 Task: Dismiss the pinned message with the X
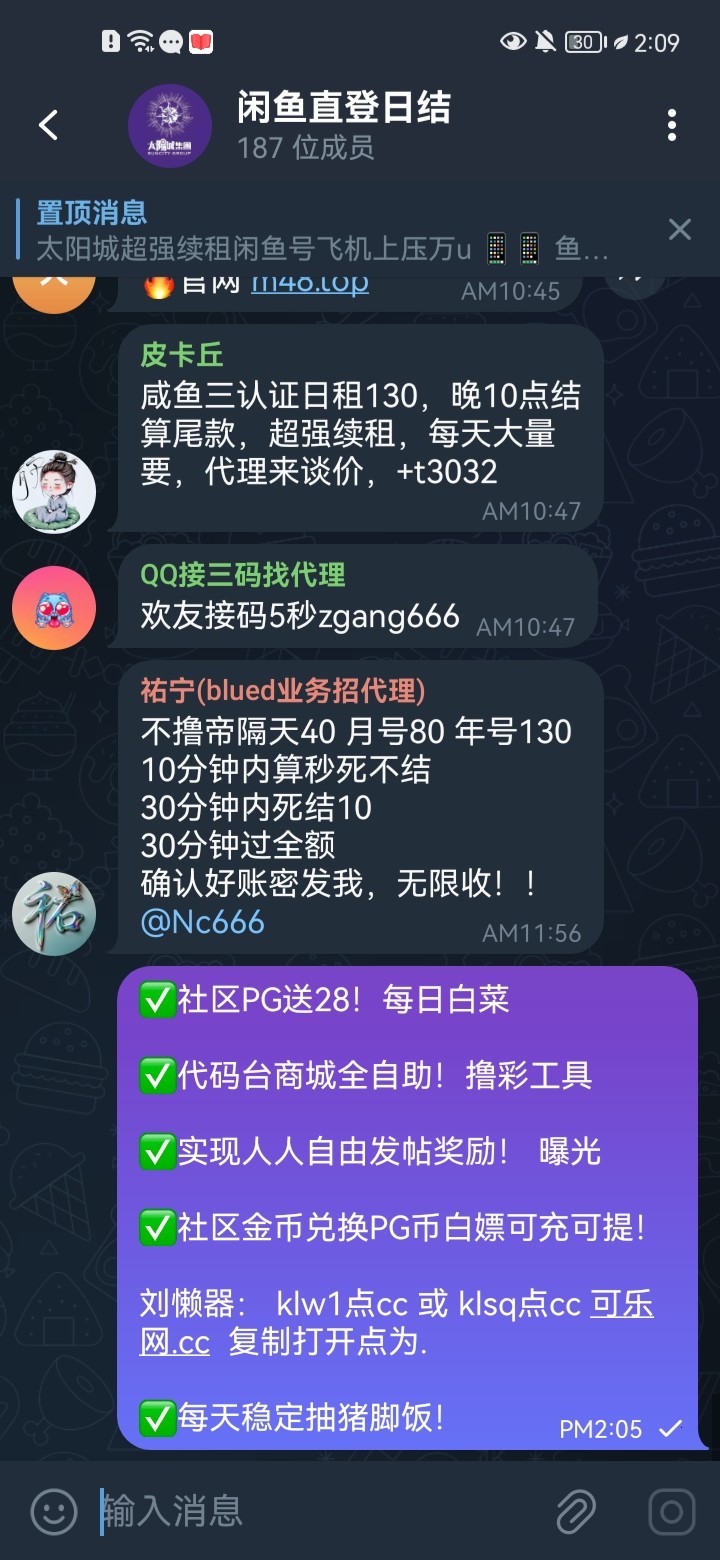click(680, 229)
